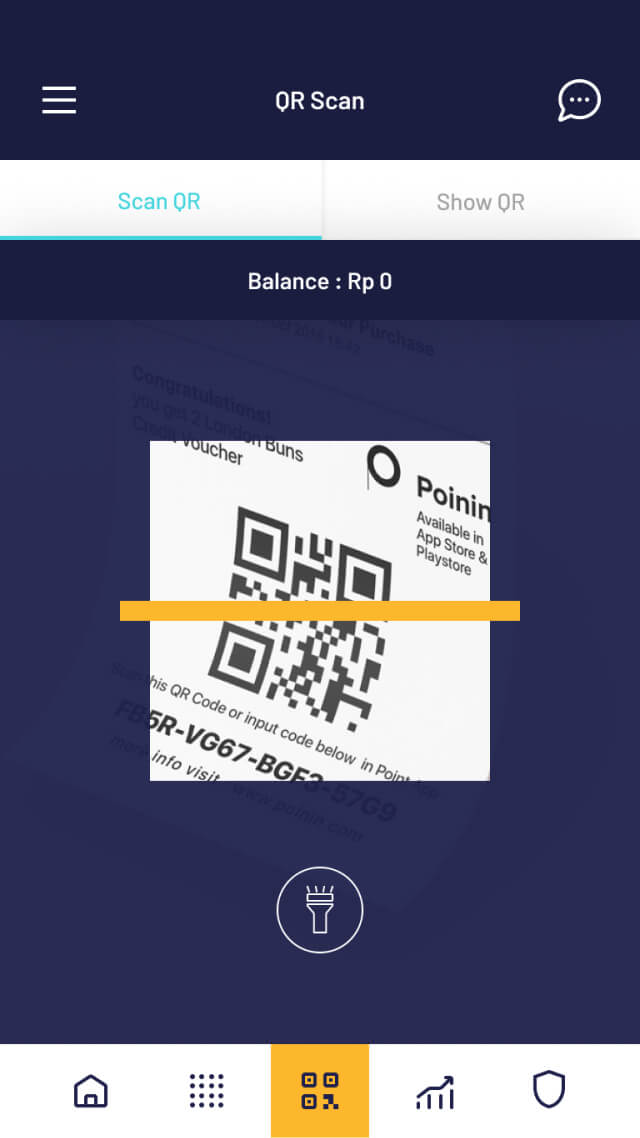Go to the home tab
The image size is (640, 1138).
click(x=91, y=1090)
